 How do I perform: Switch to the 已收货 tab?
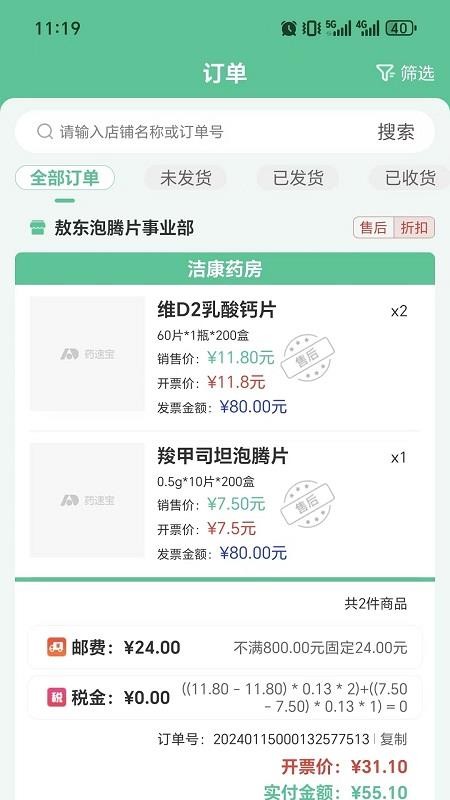tap(410, 178)
